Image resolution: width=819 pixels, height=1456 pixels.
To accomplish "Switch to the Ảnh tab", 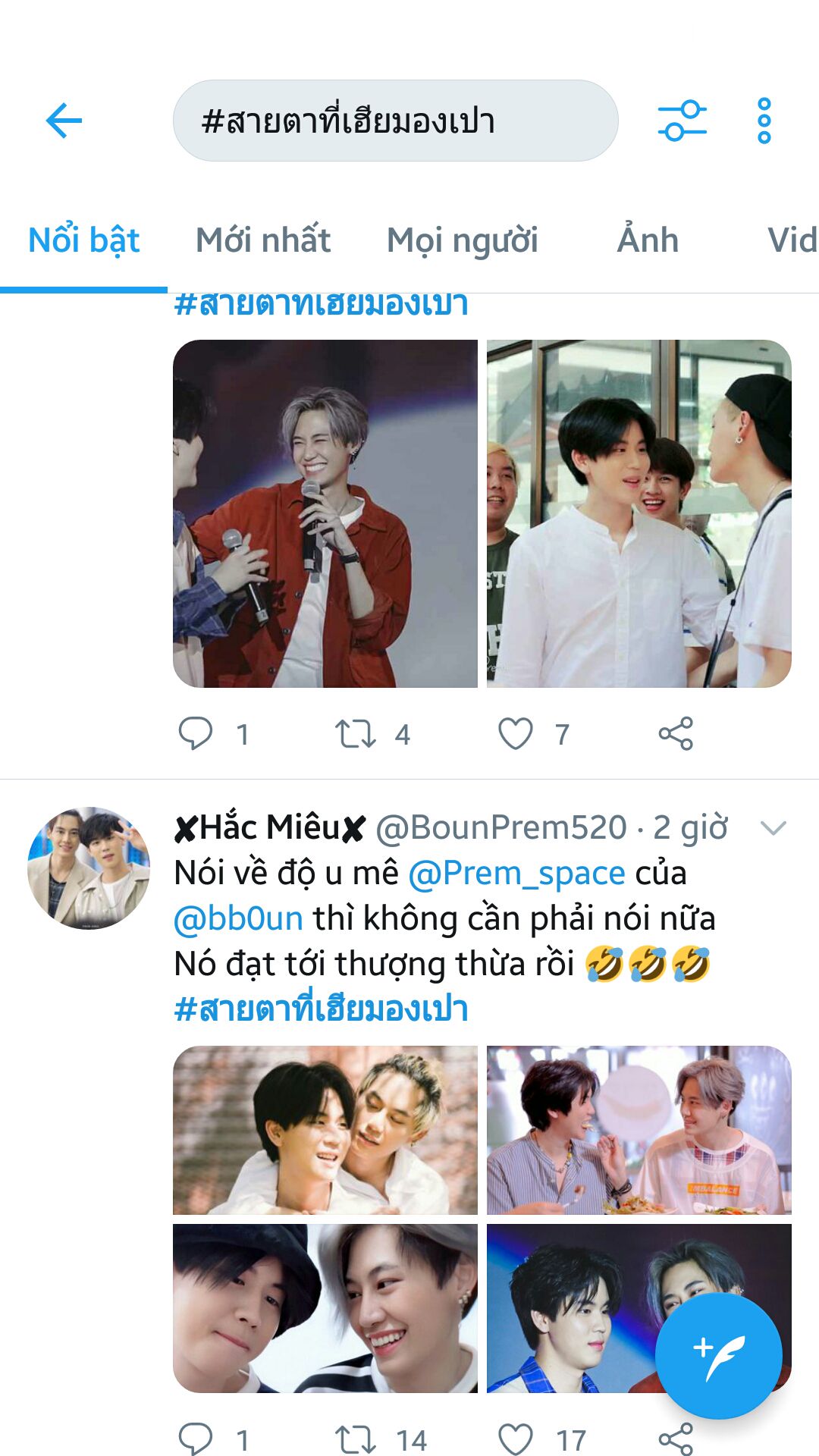I will 648,240.
